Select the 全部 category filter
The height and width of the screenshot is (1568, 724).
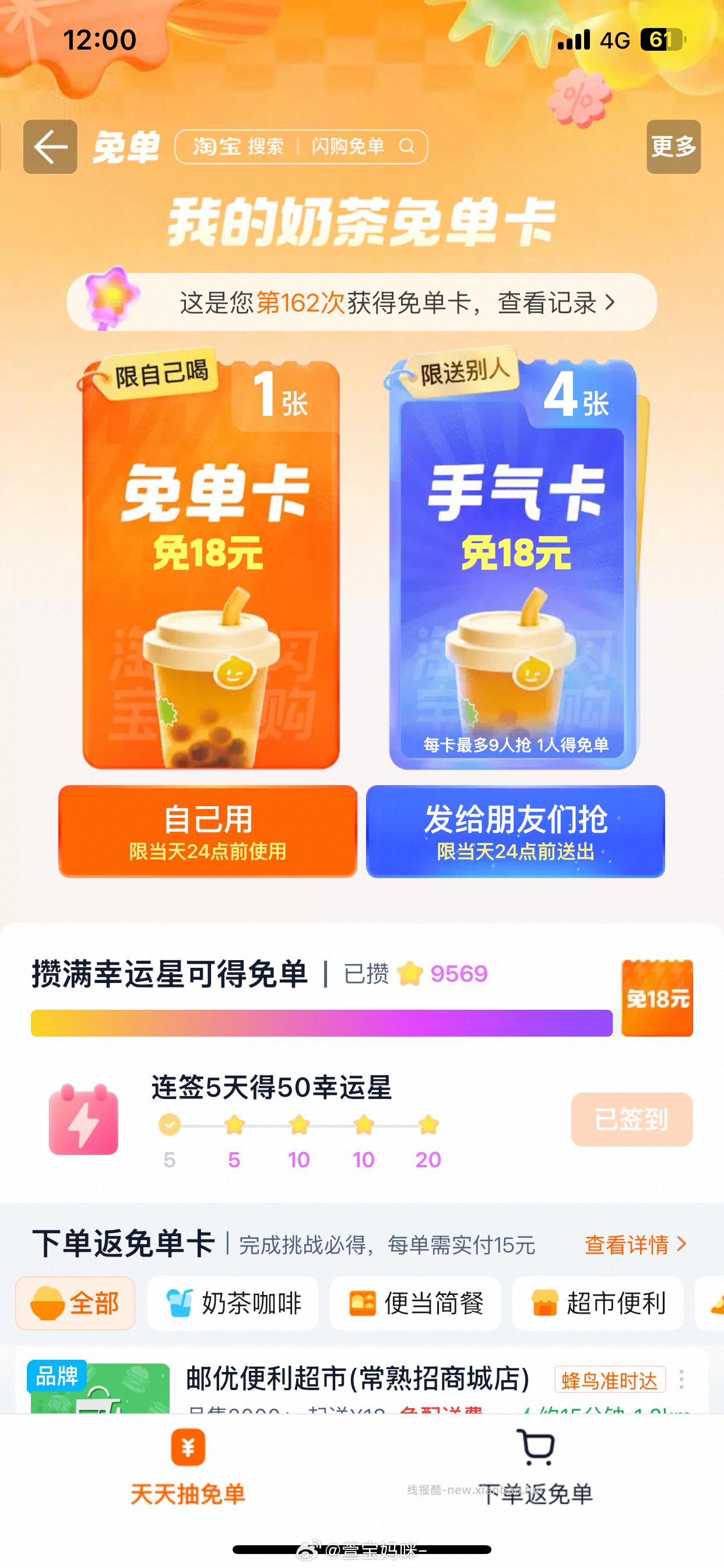click(x=75, y=1304)
